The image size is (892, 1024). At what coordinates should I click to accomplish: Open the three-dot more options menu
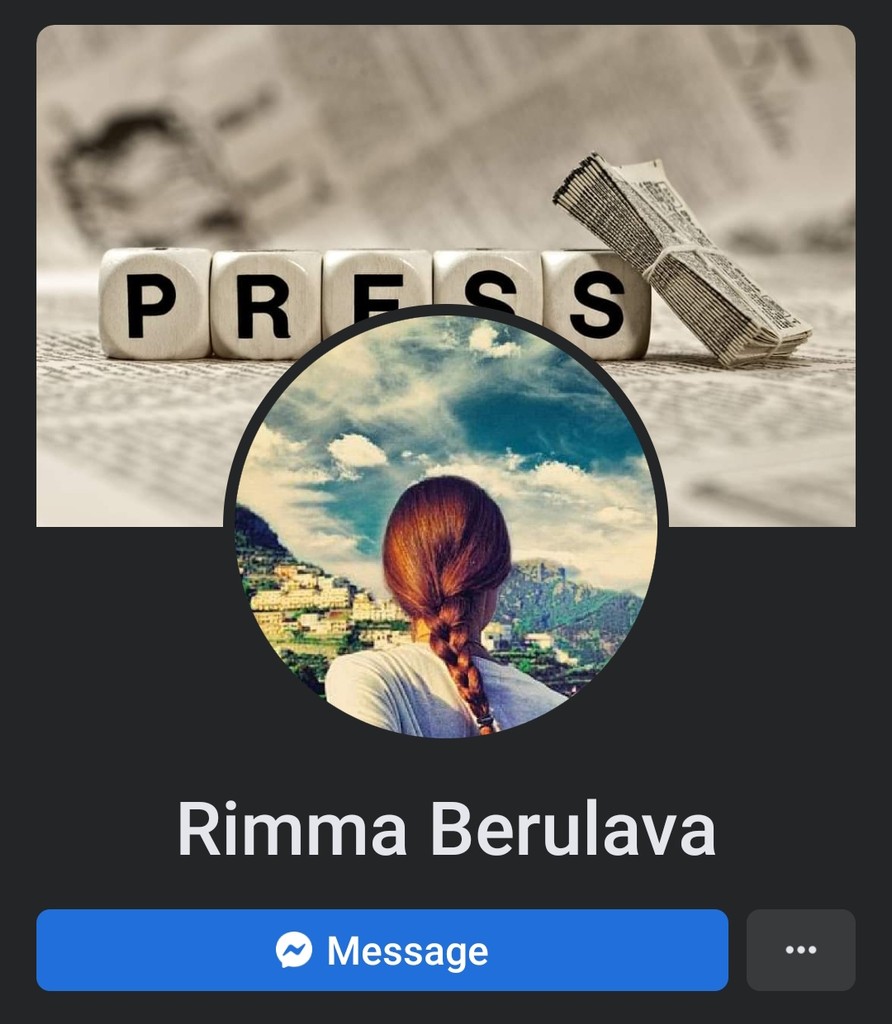[x=800, y=950]
